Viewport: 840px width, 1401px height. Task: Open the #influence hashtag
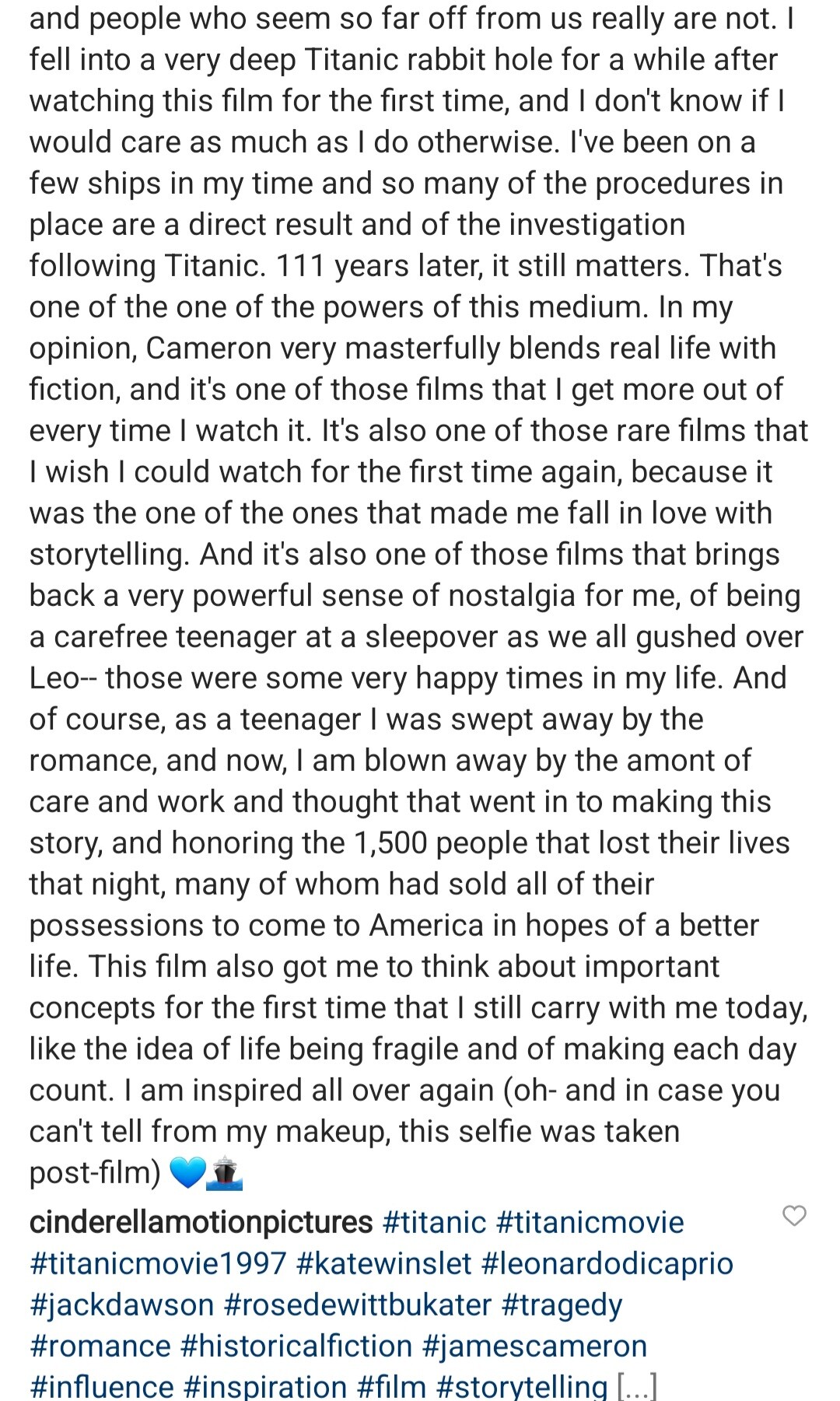tap(102, 1386)
